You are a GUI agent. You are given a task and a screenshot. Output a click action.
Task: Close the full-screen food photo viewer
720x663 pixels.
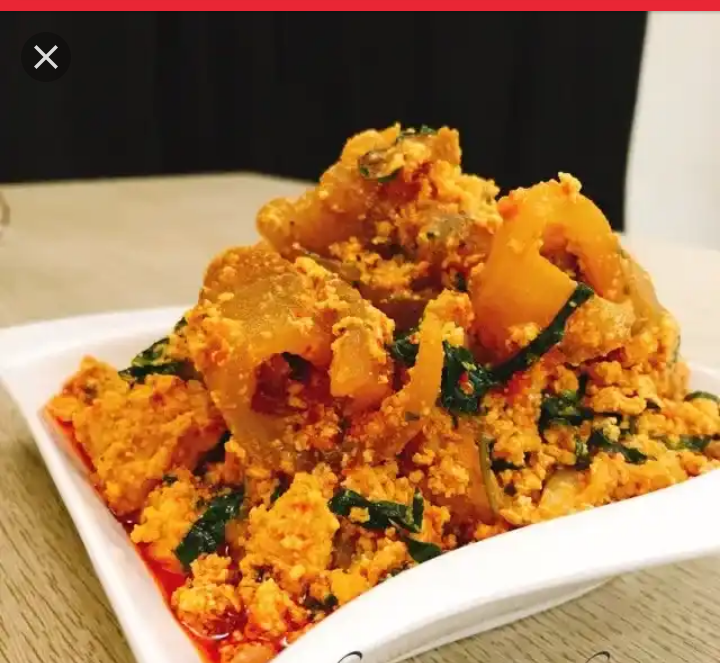coord(46,57)
